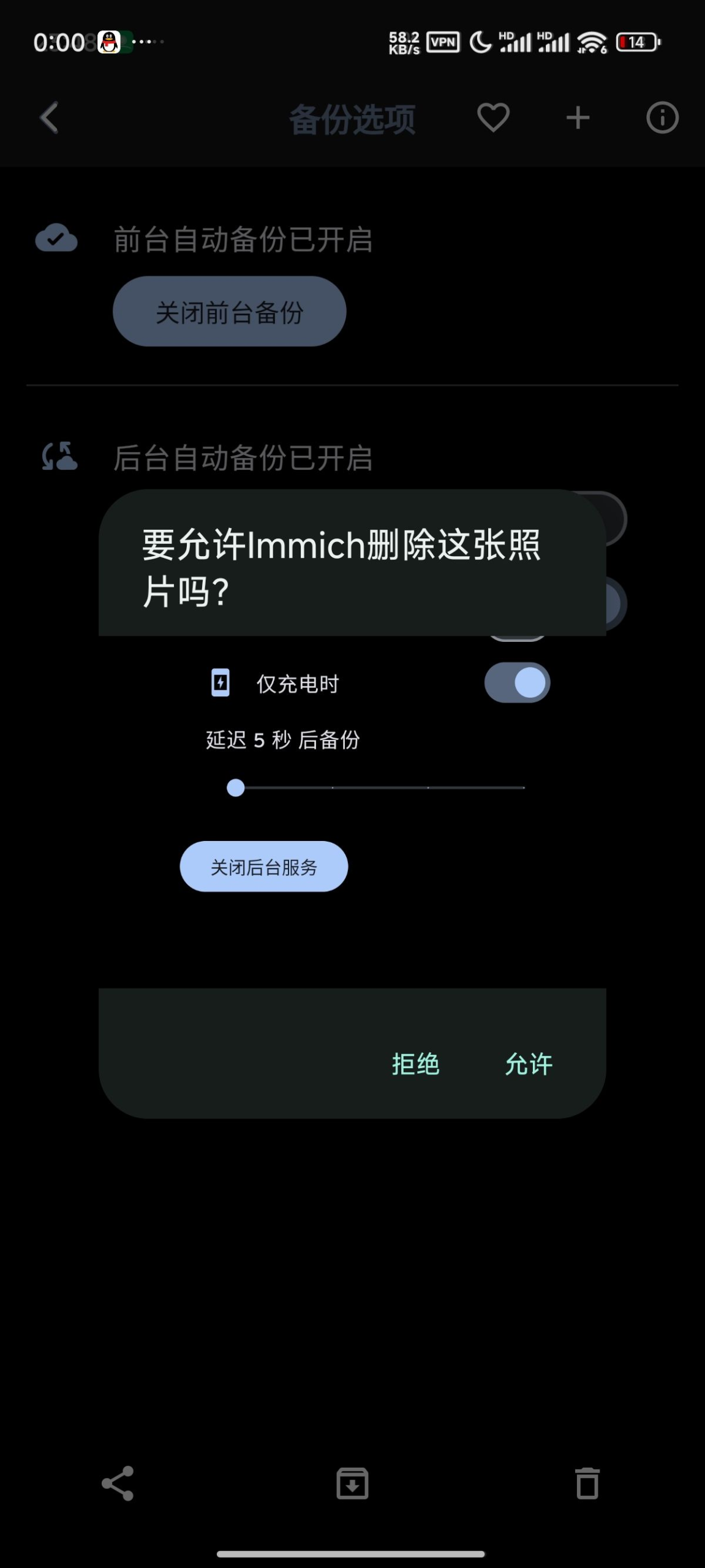Tap the archive icon at the bottom
705x1568 pixels.
(x=352, y=1483)
